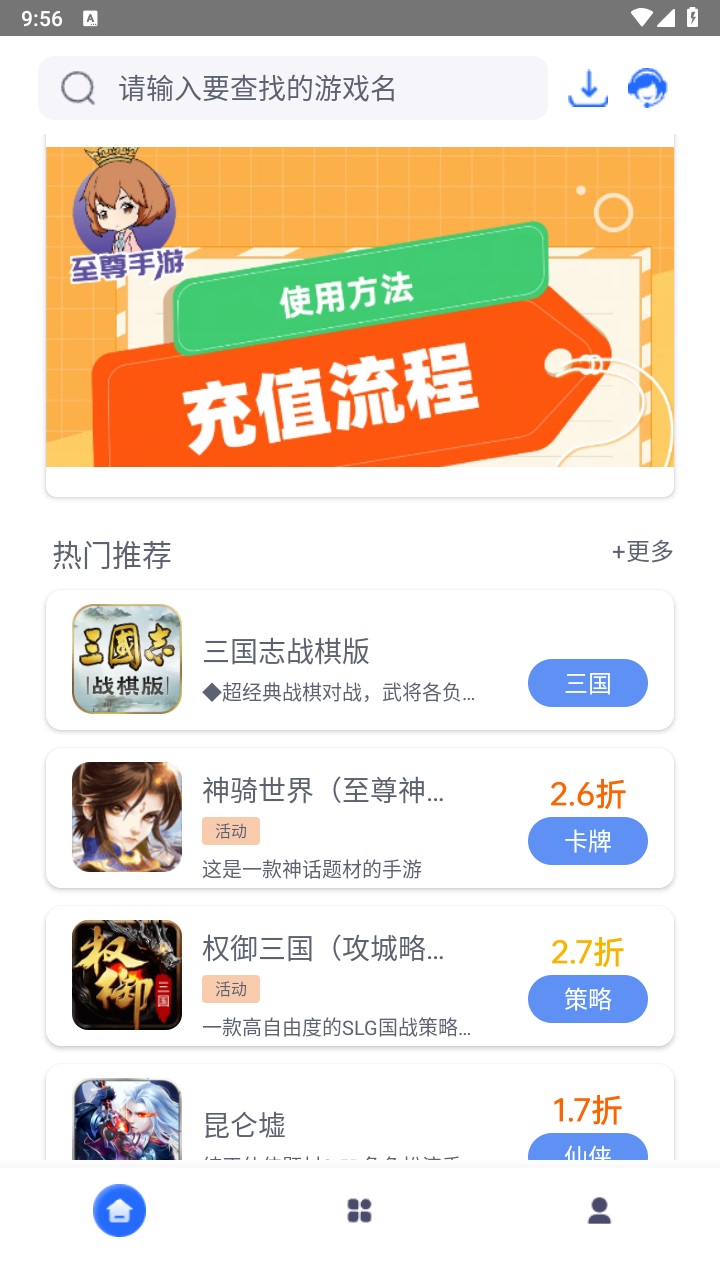Tap the 1.7折 discount on 昆仑墟
The height and width of the screenshot is (1280, 720).
[588, 1110]
